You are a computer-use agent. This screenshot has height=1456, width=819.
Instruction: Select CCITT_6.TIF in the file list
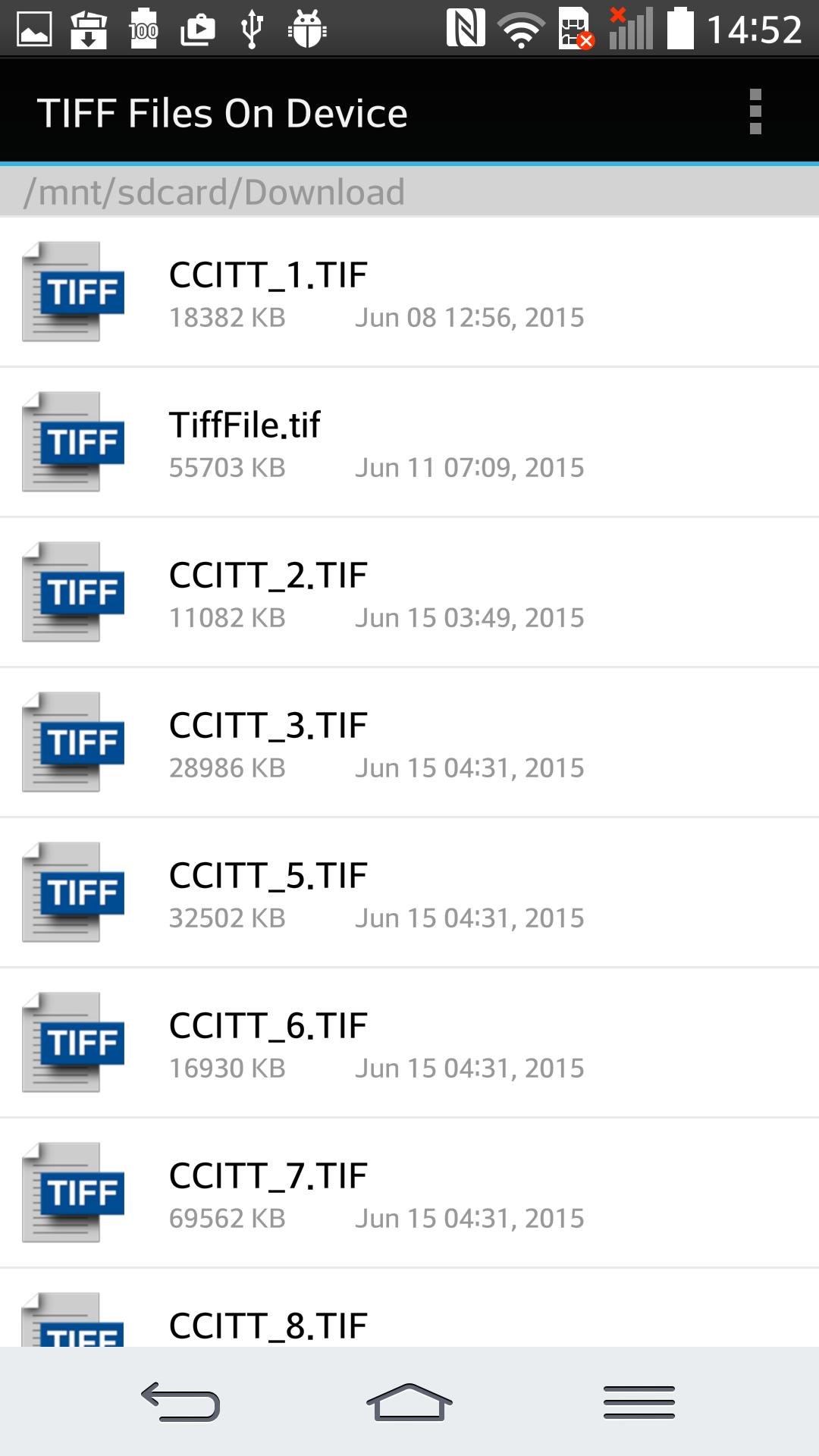(409, 1043)
